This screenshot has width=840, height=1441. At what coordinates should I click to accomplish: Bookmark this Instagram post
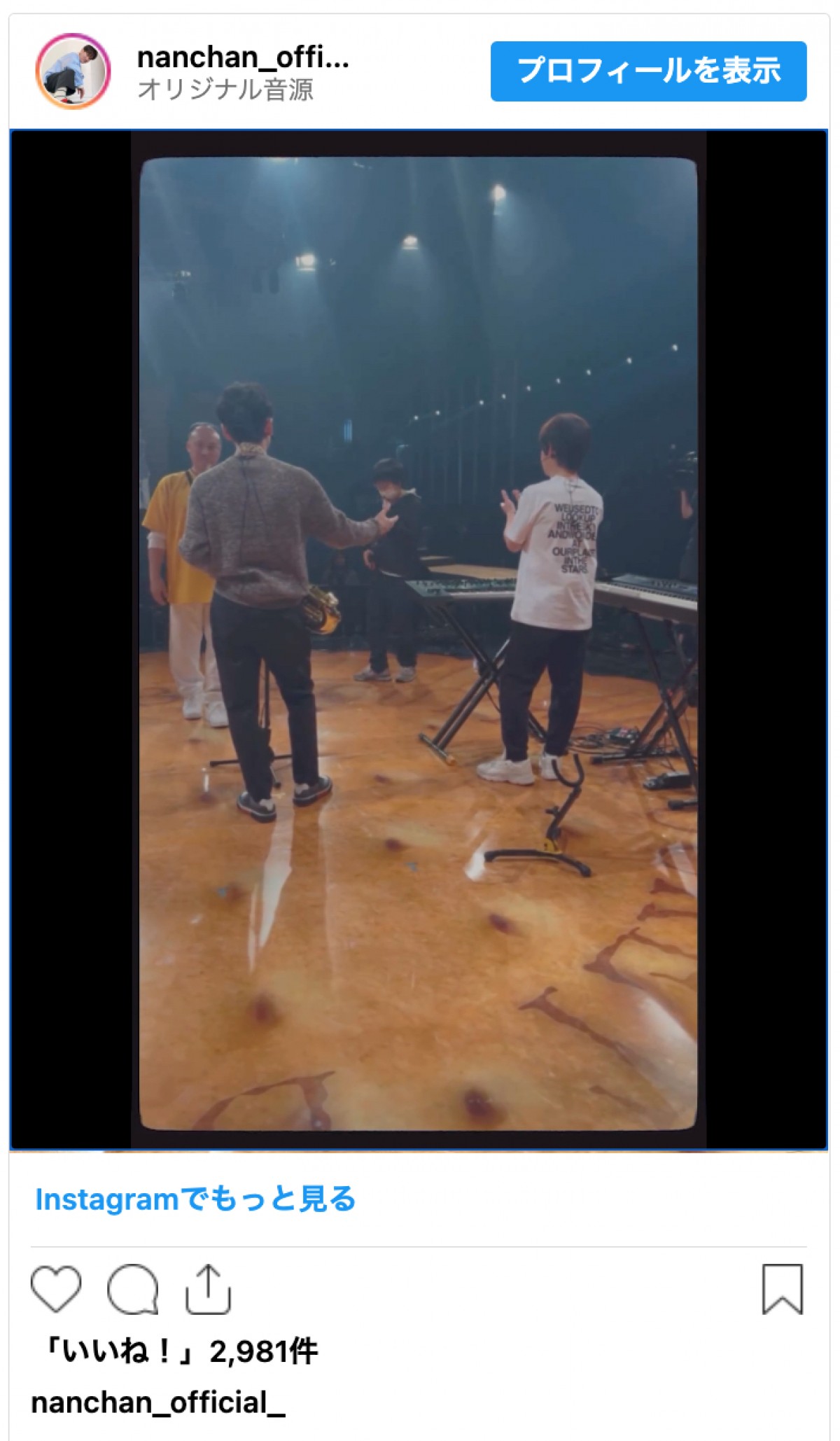782,1289
